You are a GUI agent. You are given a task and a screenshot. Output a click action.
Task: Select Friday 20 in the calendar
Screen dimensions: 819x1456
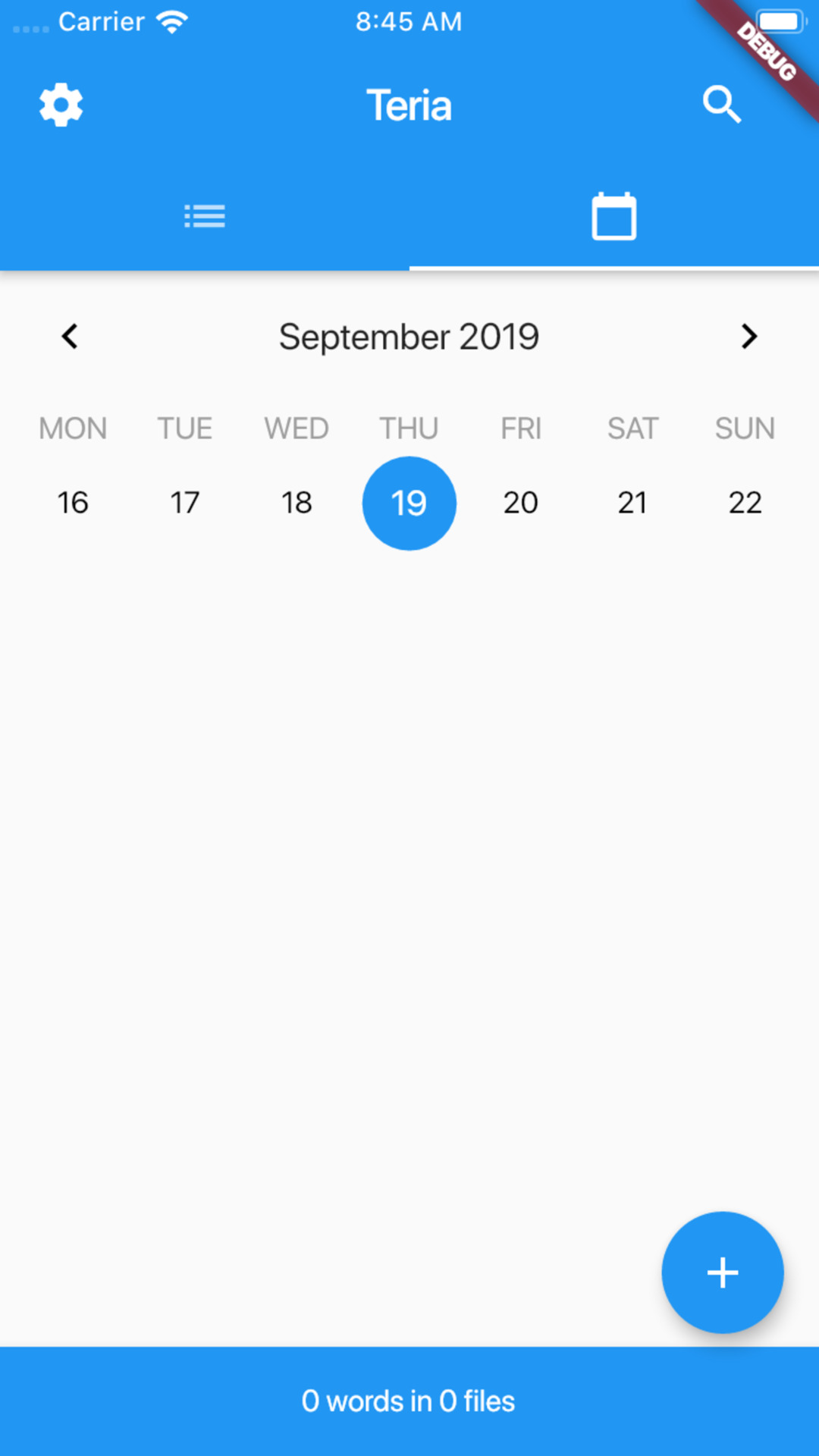[x=521, y=503]
